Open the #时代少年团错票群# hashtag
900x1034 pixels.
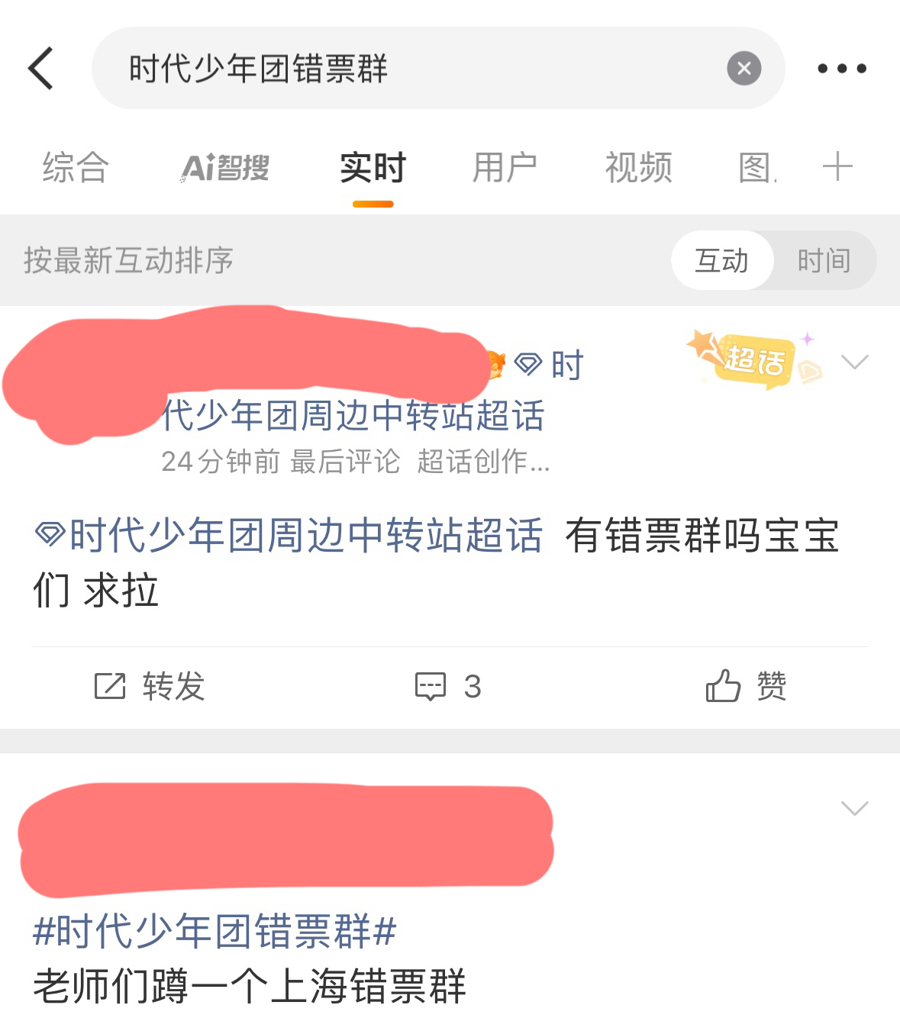(x=215, y=932)
